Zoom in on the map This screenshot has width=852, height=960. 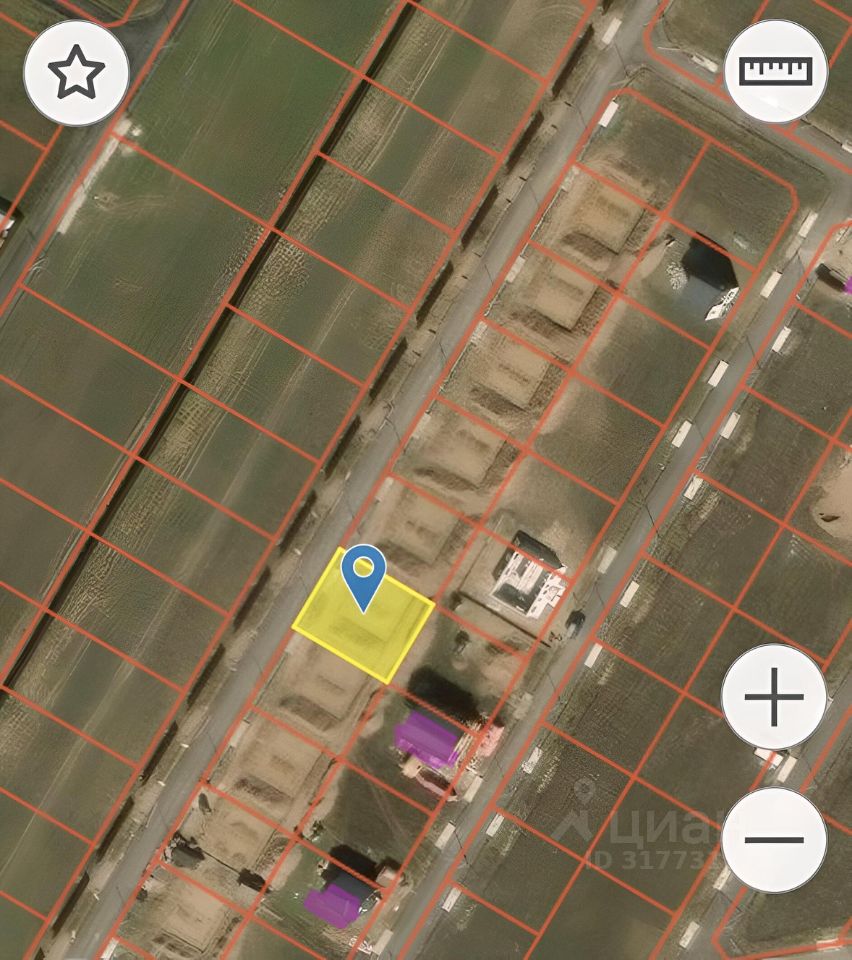click(773, 697)
